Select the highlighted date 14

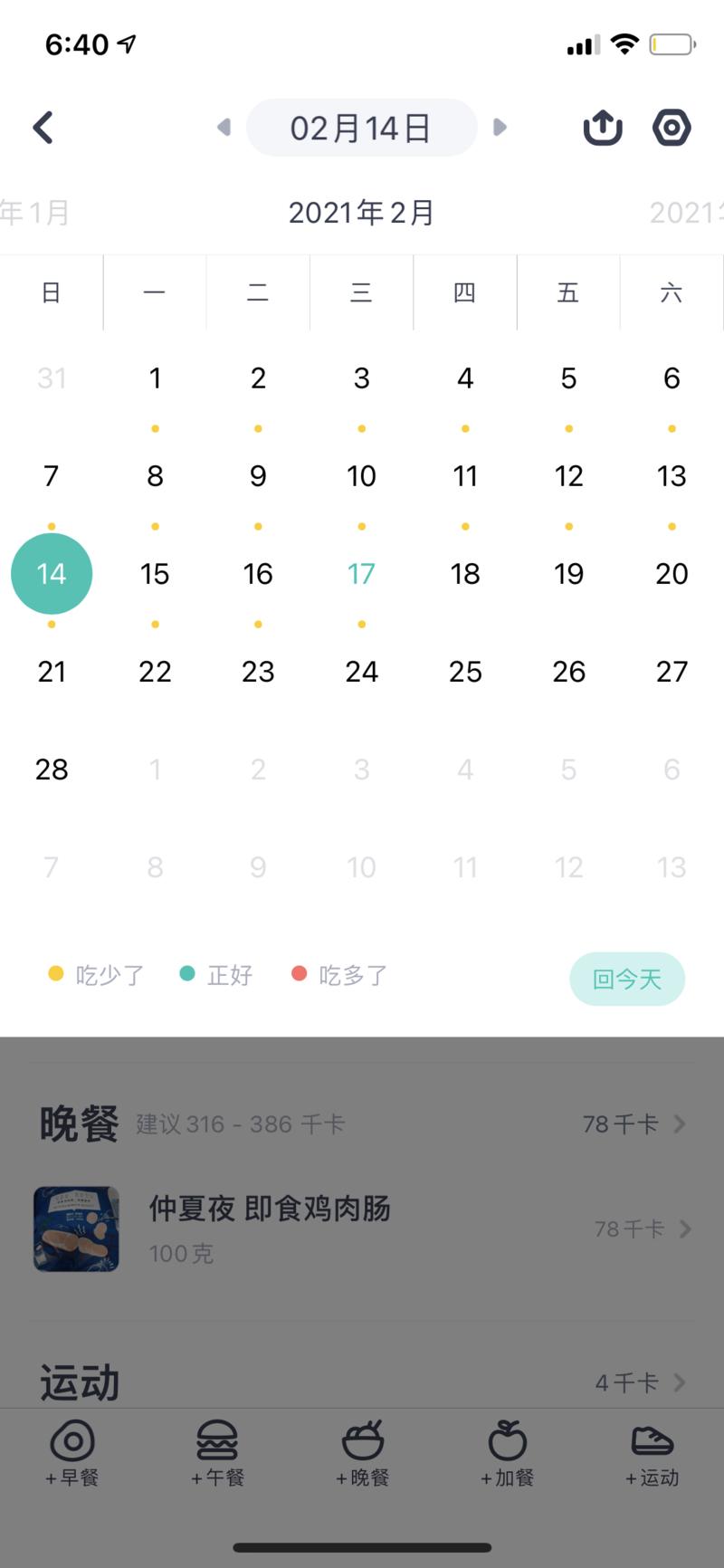pos(52,573)
